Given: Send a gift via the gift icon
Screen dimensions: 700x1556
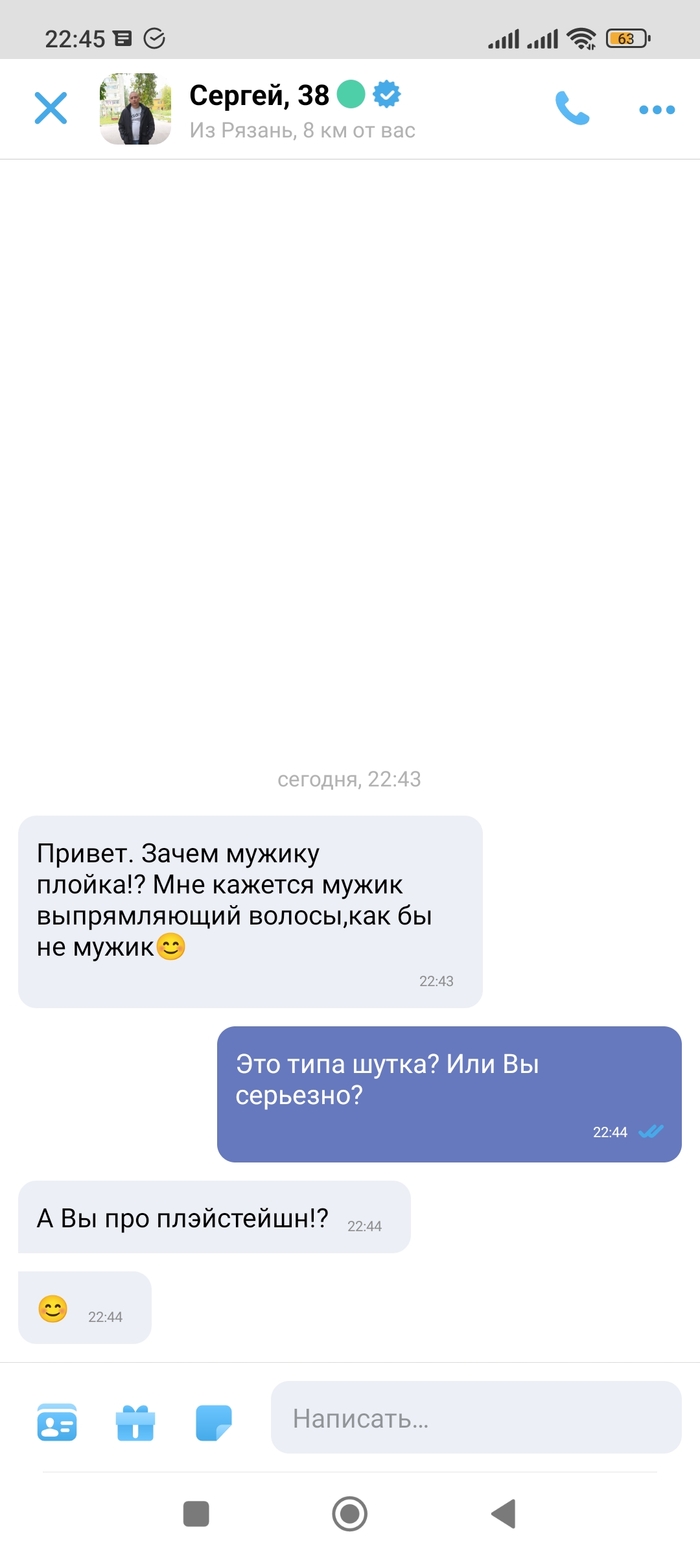Looking at the screenshot, I should click(x=135, y=1422).
